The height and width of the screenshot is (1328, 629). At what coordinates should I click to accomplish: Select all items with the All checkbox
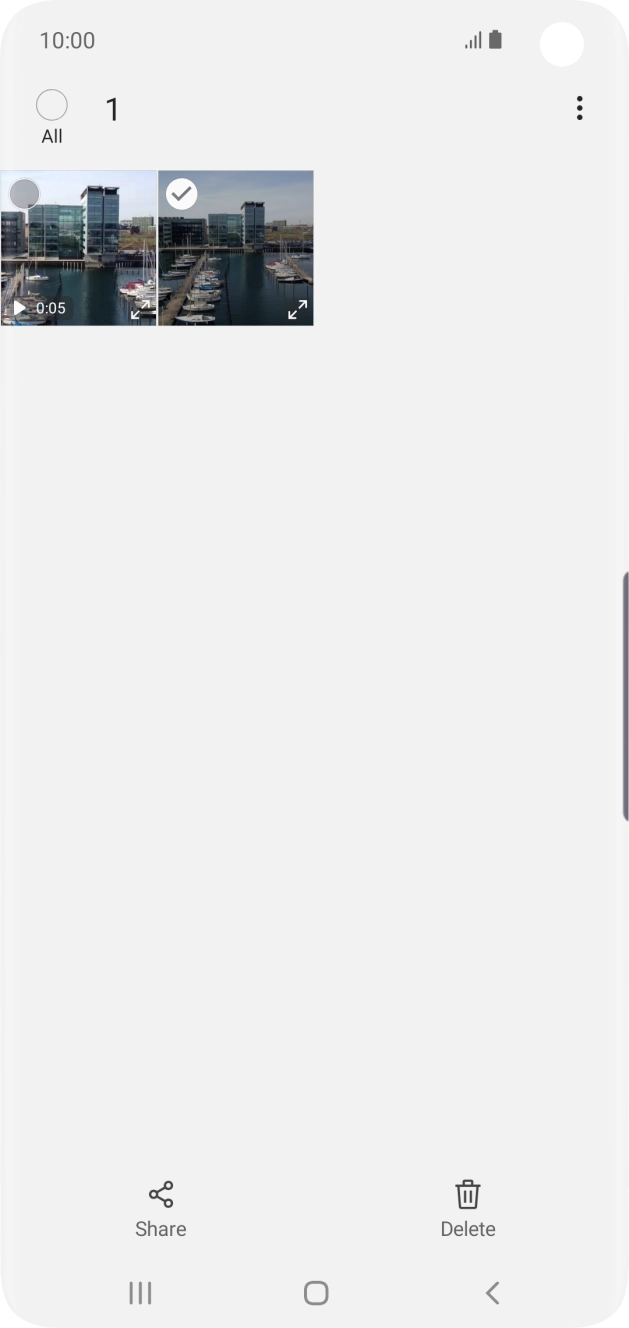click(51, 106)
